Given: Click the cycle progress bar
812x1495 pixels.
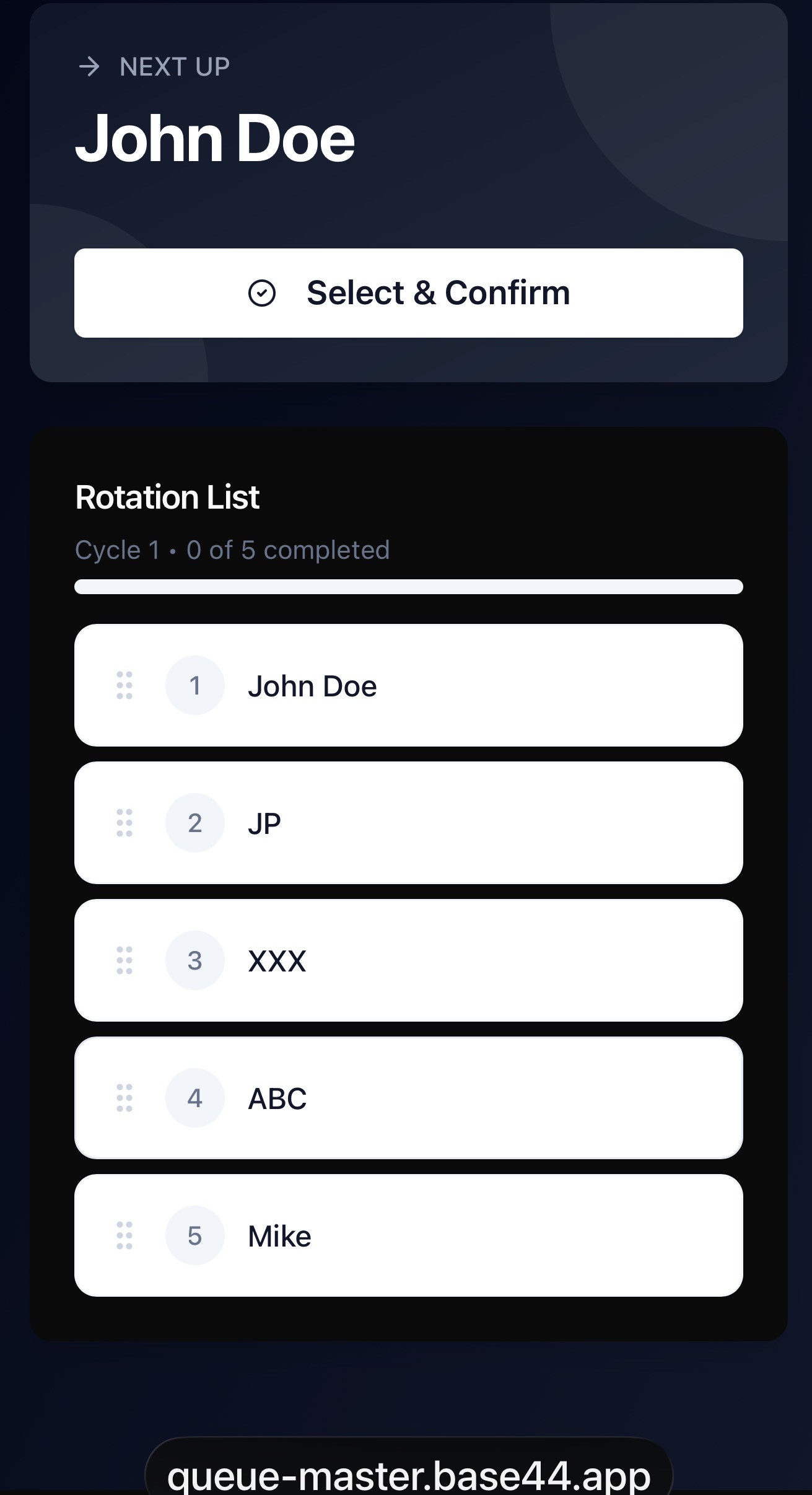Looking at the screenshot, I should [x=408, y=585].
